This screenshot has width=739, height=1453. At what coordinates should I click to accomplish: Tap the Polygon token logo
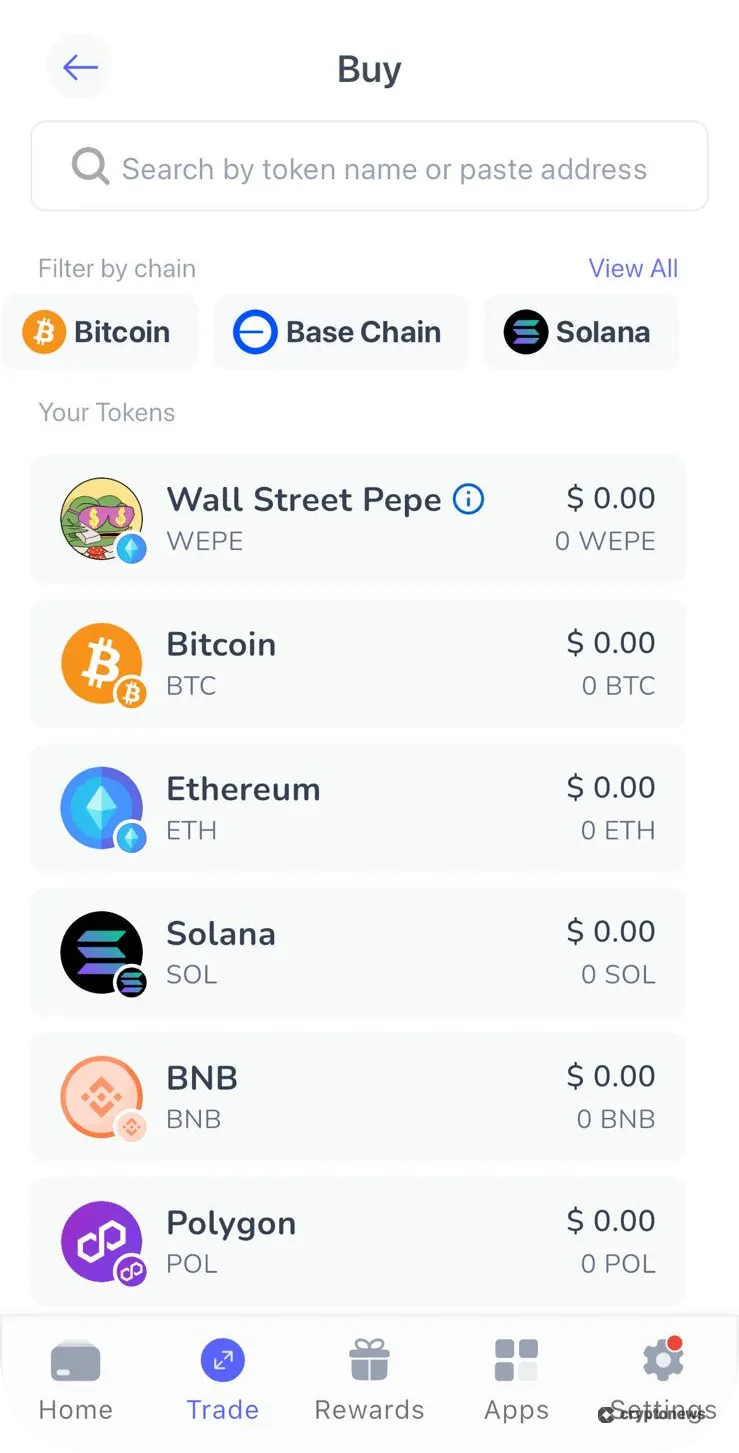point(102,1241)
